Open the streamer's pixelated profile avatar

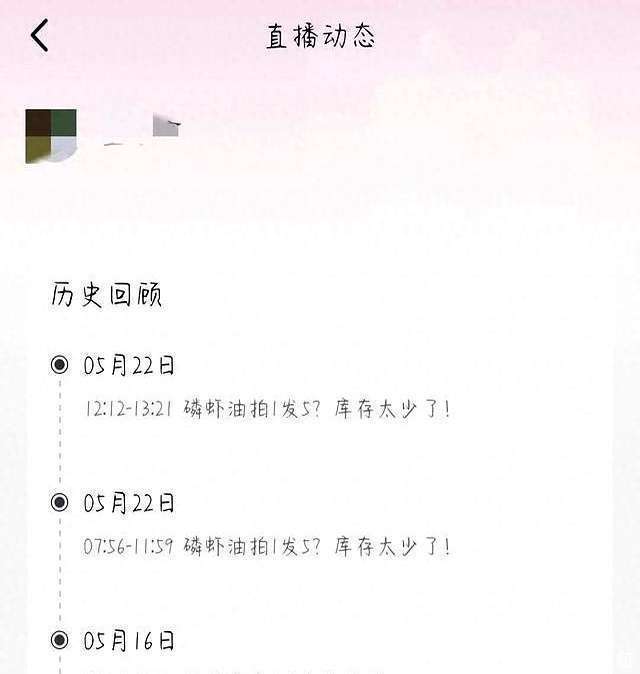51,136
